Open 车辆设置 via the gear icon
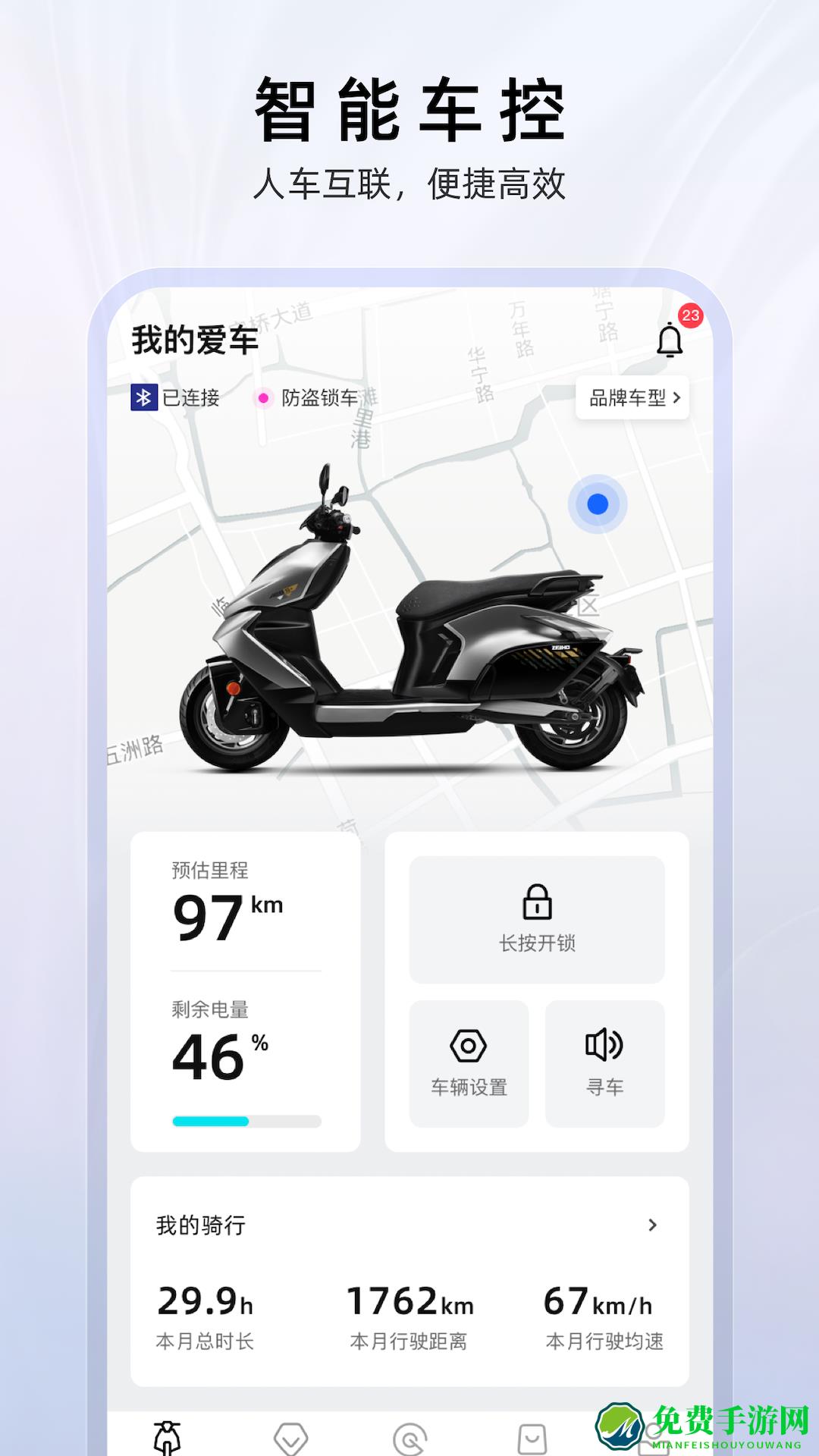 point(468,1044)
